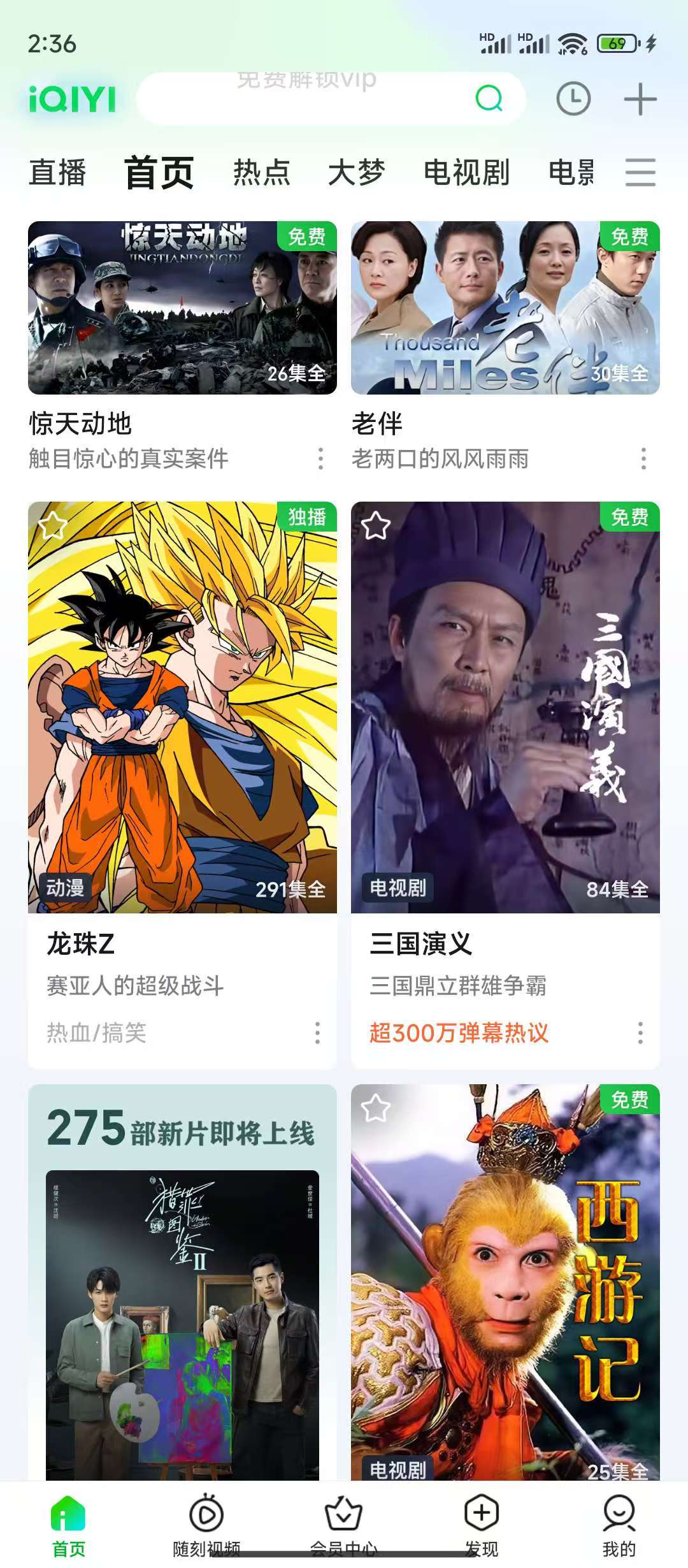Tap the green search icon
This screenshot has width=688, height=1568.
tap(489, 99)
